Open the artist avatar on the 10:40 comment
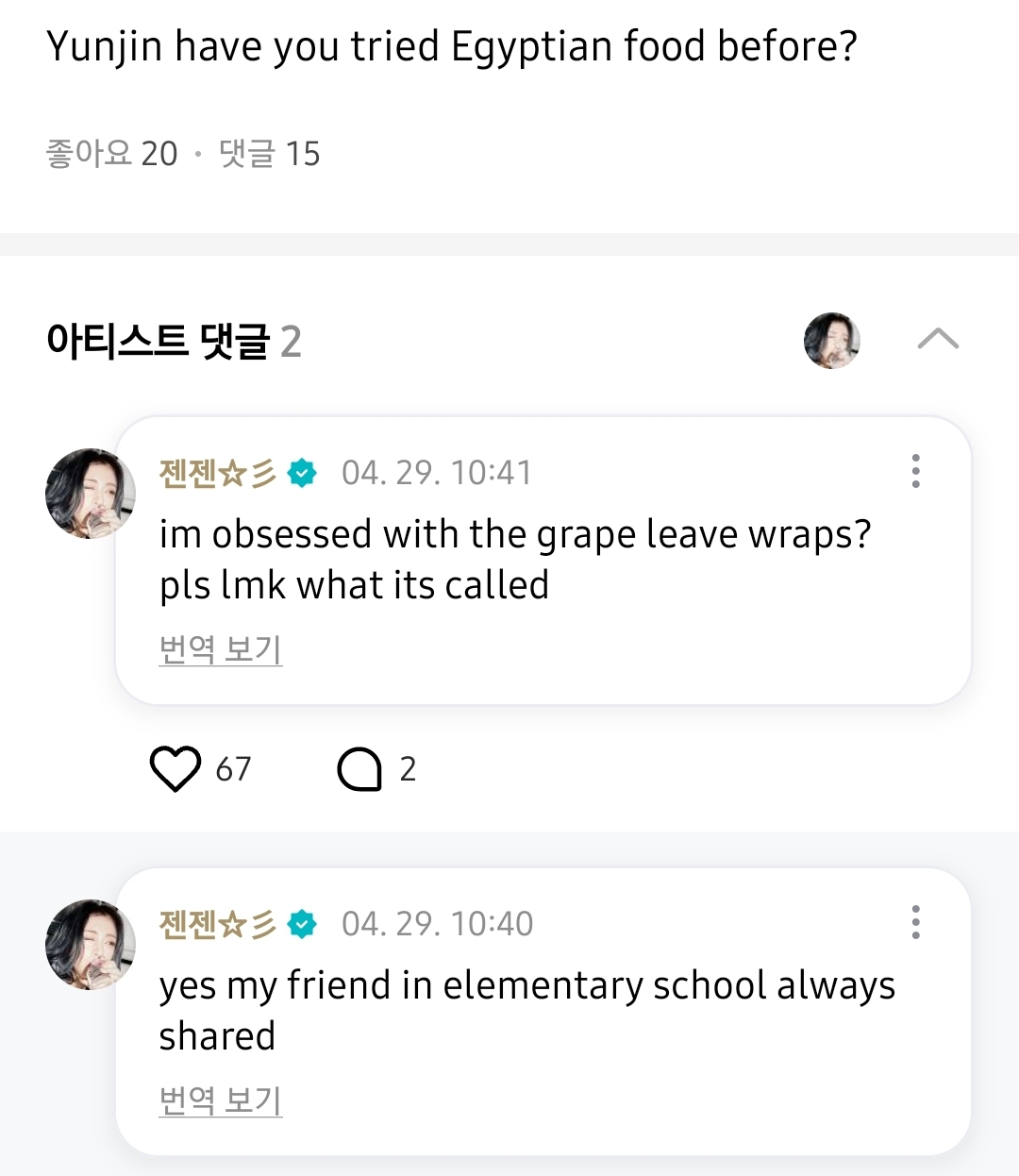The image size is (1019, 1176). tap(90, 945)
